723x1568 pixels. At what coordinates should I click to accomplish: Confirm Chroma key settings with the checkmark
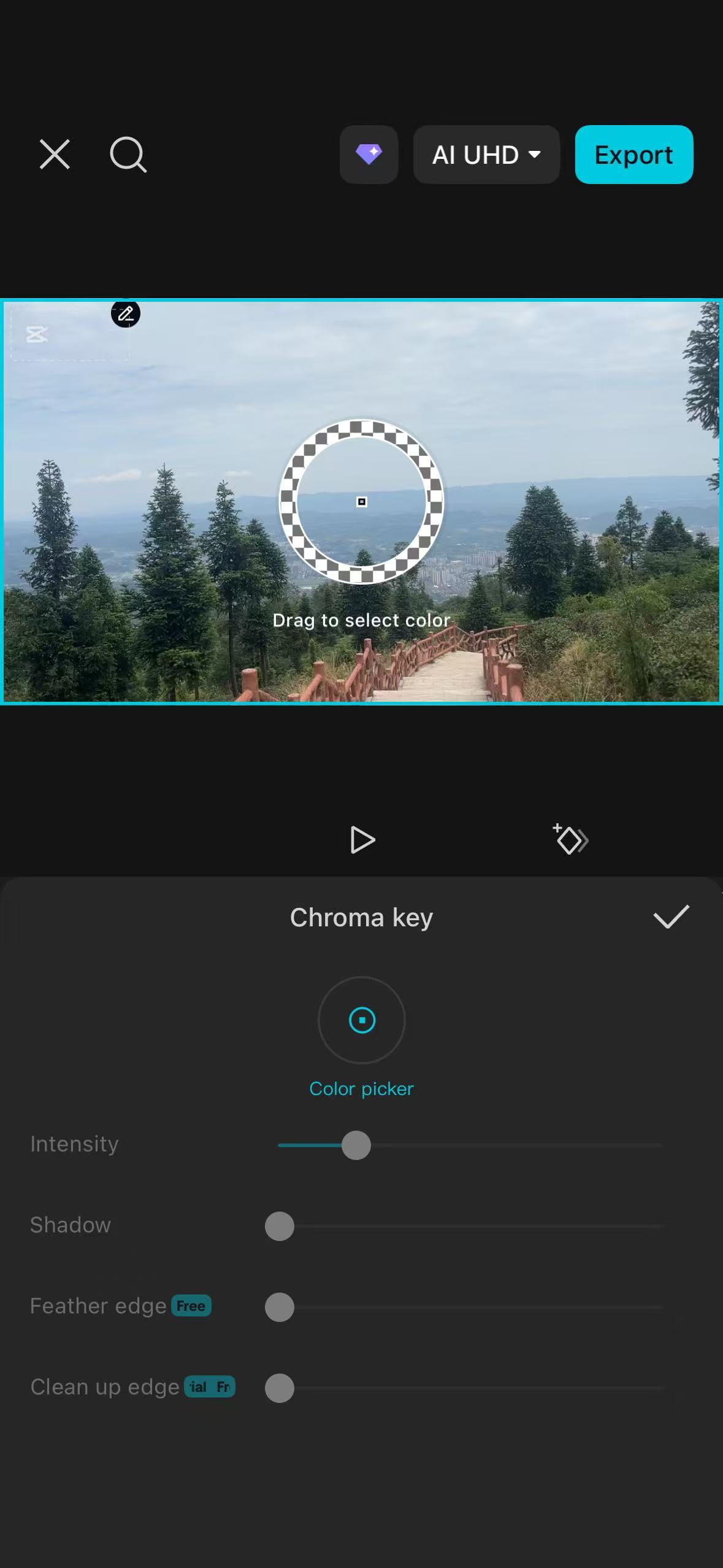[671, 917]
